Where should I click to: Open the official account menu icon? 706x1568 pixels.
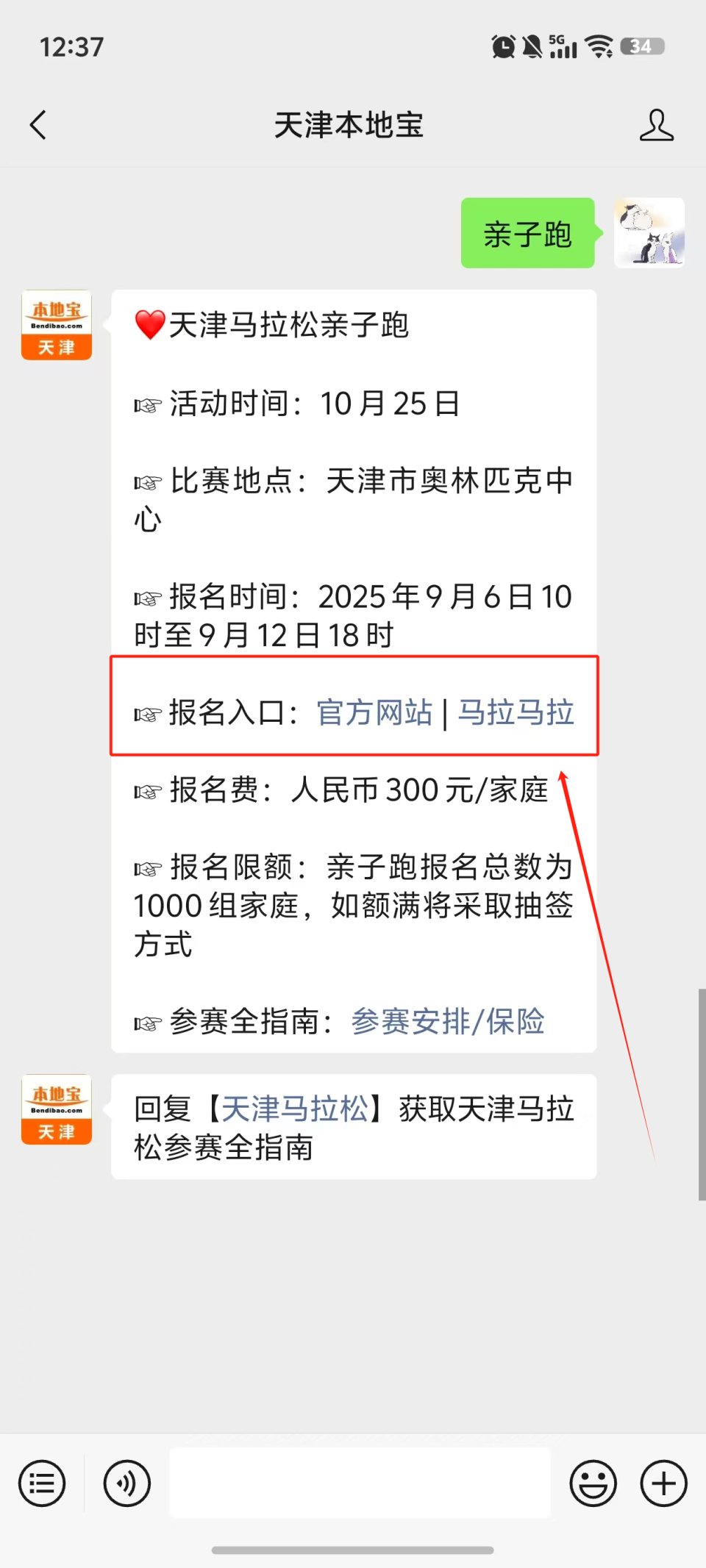[x=42, y=1483]
